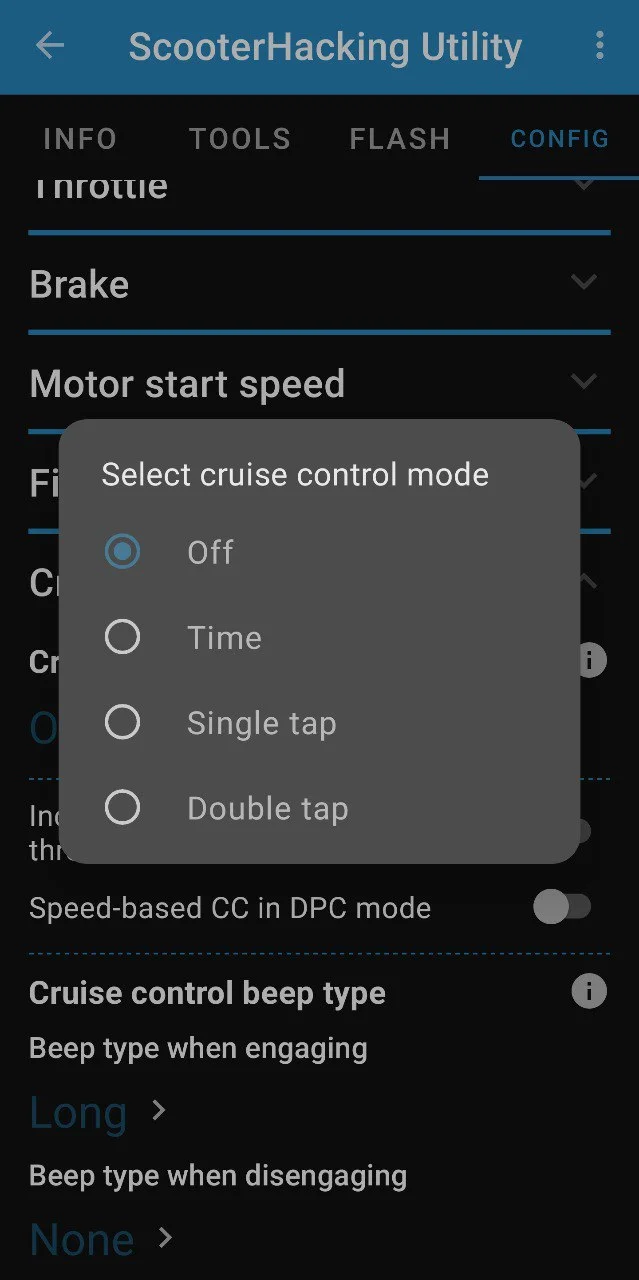The width and height of the screenshot is (639, 1280).
Task: Pick the Double tap option
Action: [320, 808]
